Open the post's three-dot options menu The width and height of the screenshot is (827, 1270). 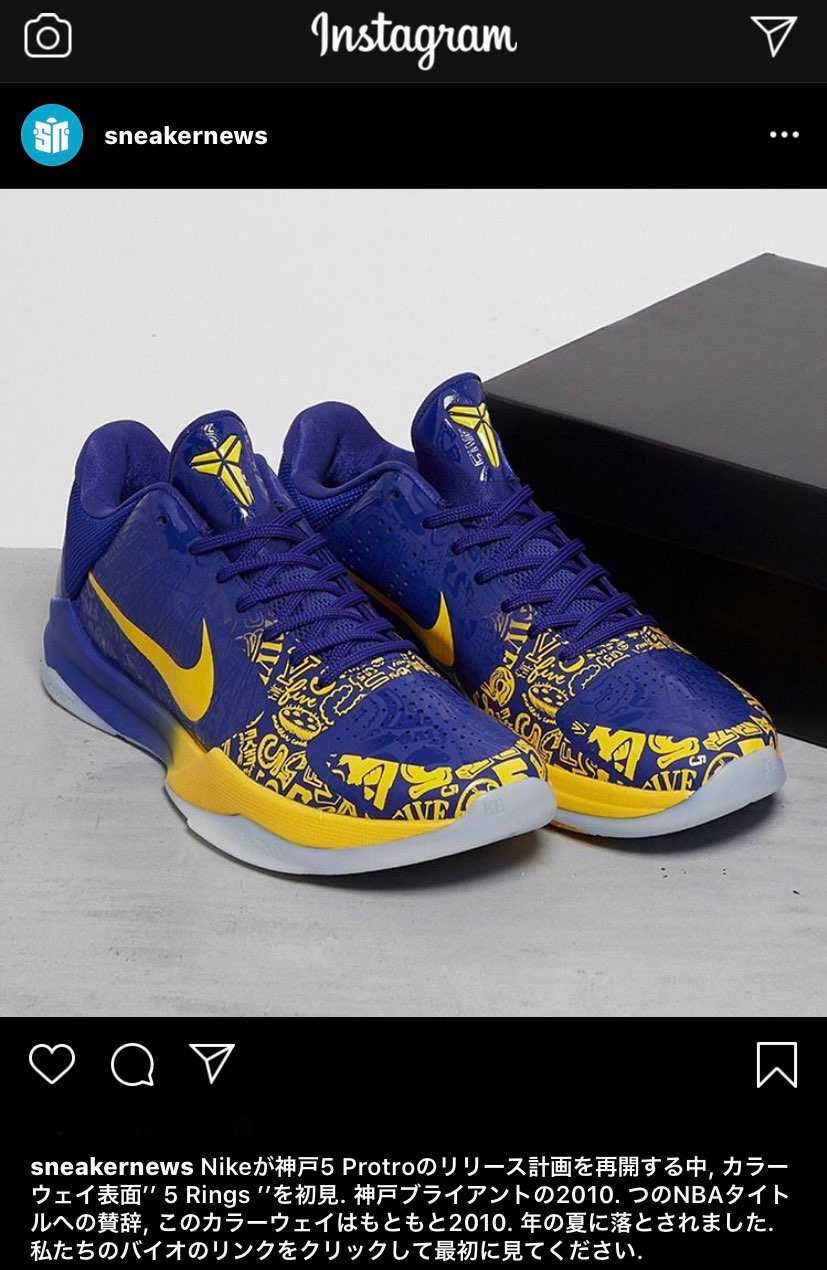coord(784,135)
